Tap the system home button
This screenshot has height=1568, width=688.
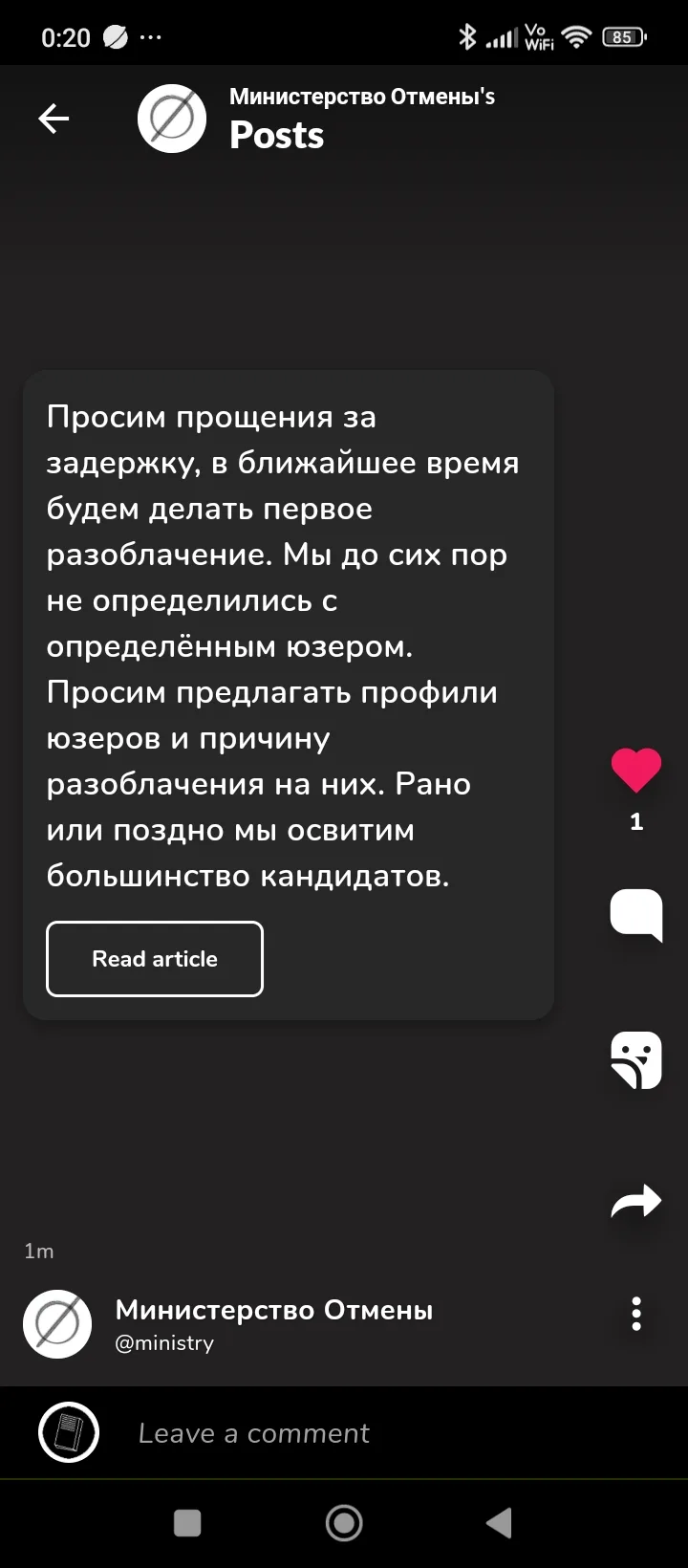pos(344,1522)
